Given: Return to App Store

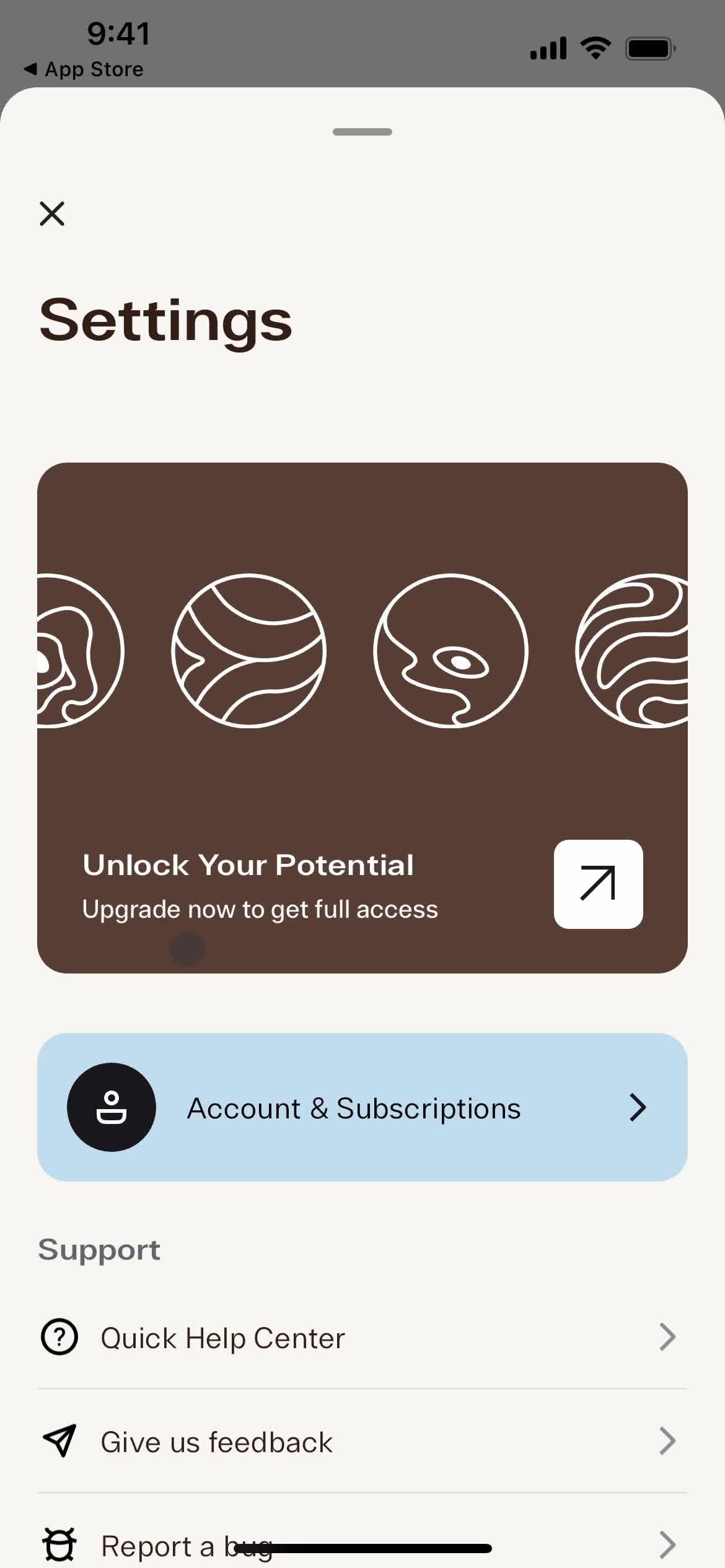Looking at the screenshot, I should [x=84, y=69].
